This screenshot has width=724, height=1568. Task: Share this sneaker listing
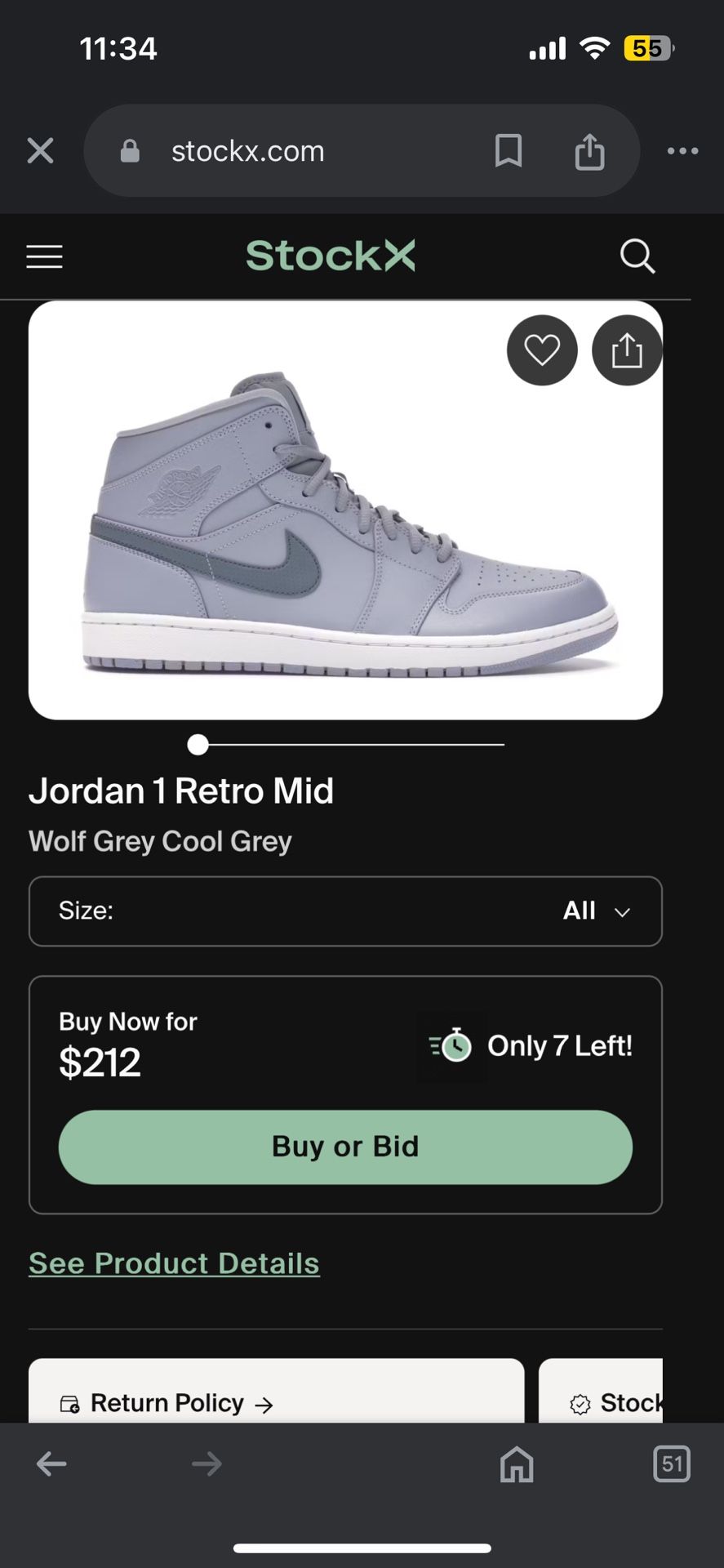pos(627,350)
